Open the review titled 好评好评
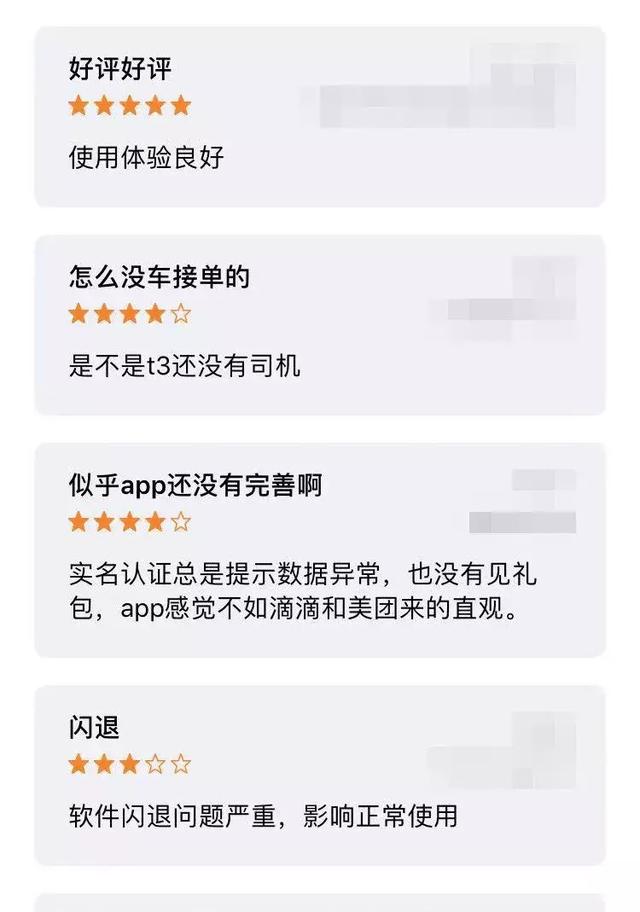The height and width of the screenshot is (912, 640). [320, 116]
